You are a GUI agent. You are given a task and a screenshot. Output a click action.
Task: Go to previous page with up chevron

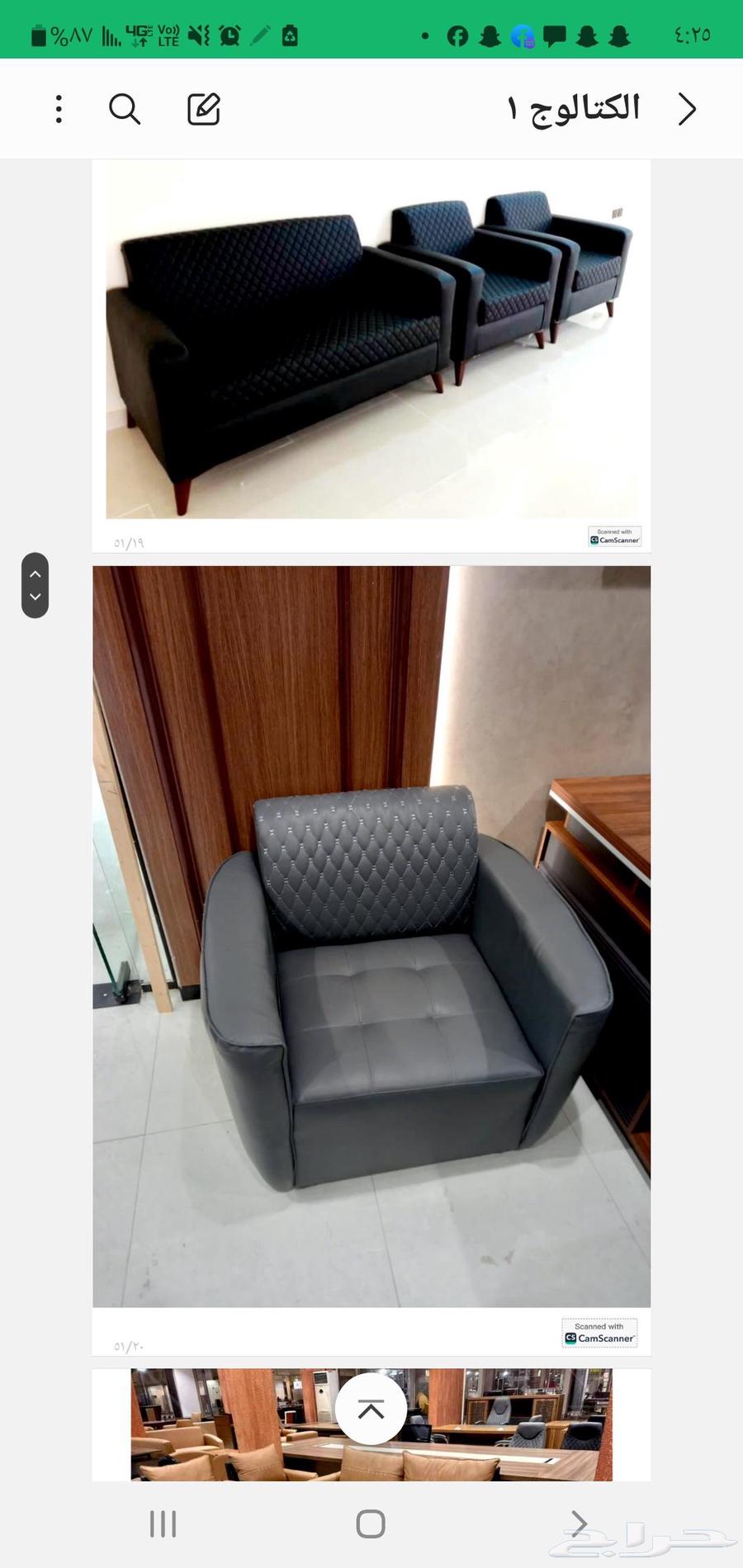click(x=35, y=574)
